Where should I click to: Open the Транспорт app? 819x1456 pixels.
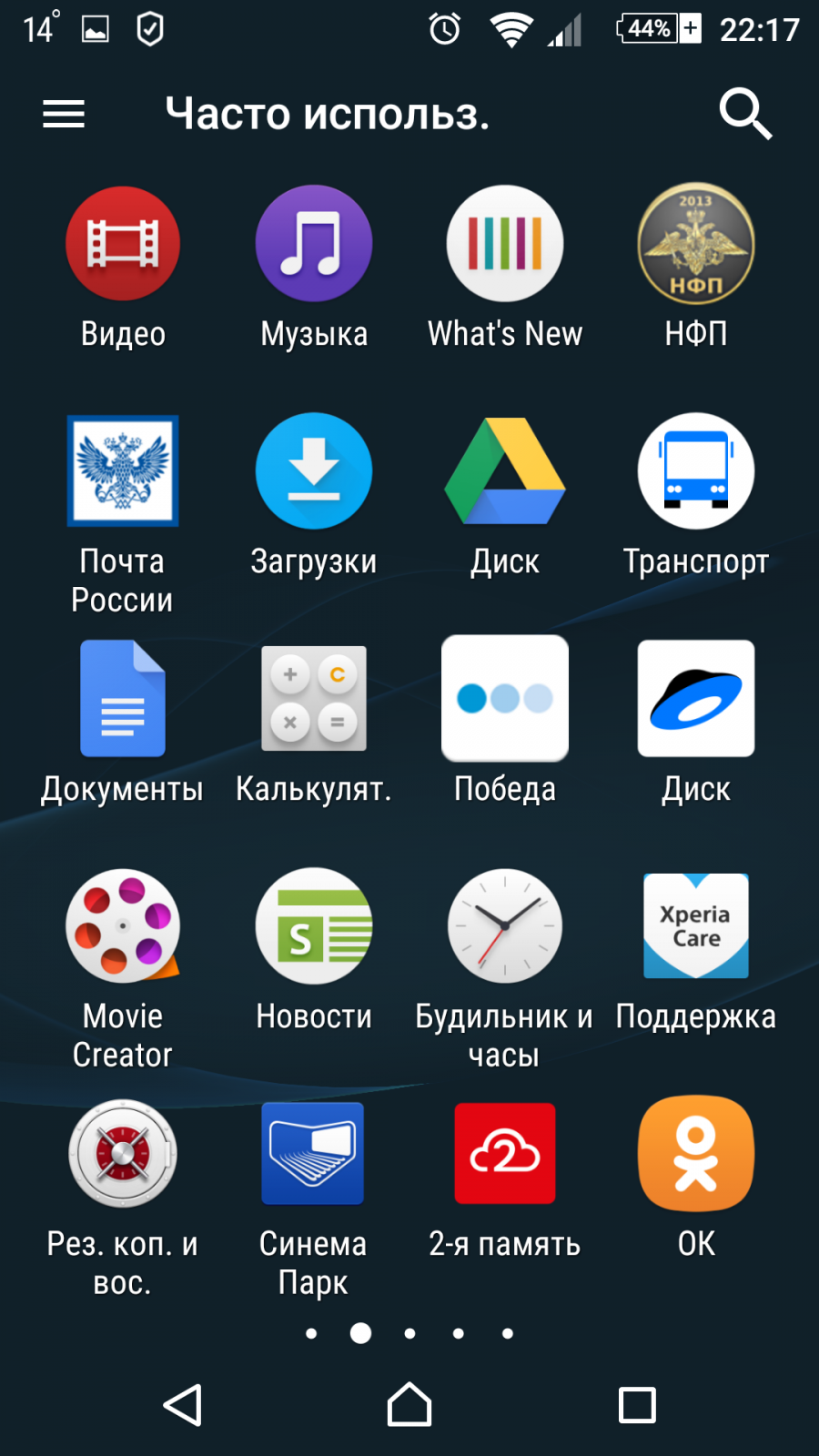696,471
